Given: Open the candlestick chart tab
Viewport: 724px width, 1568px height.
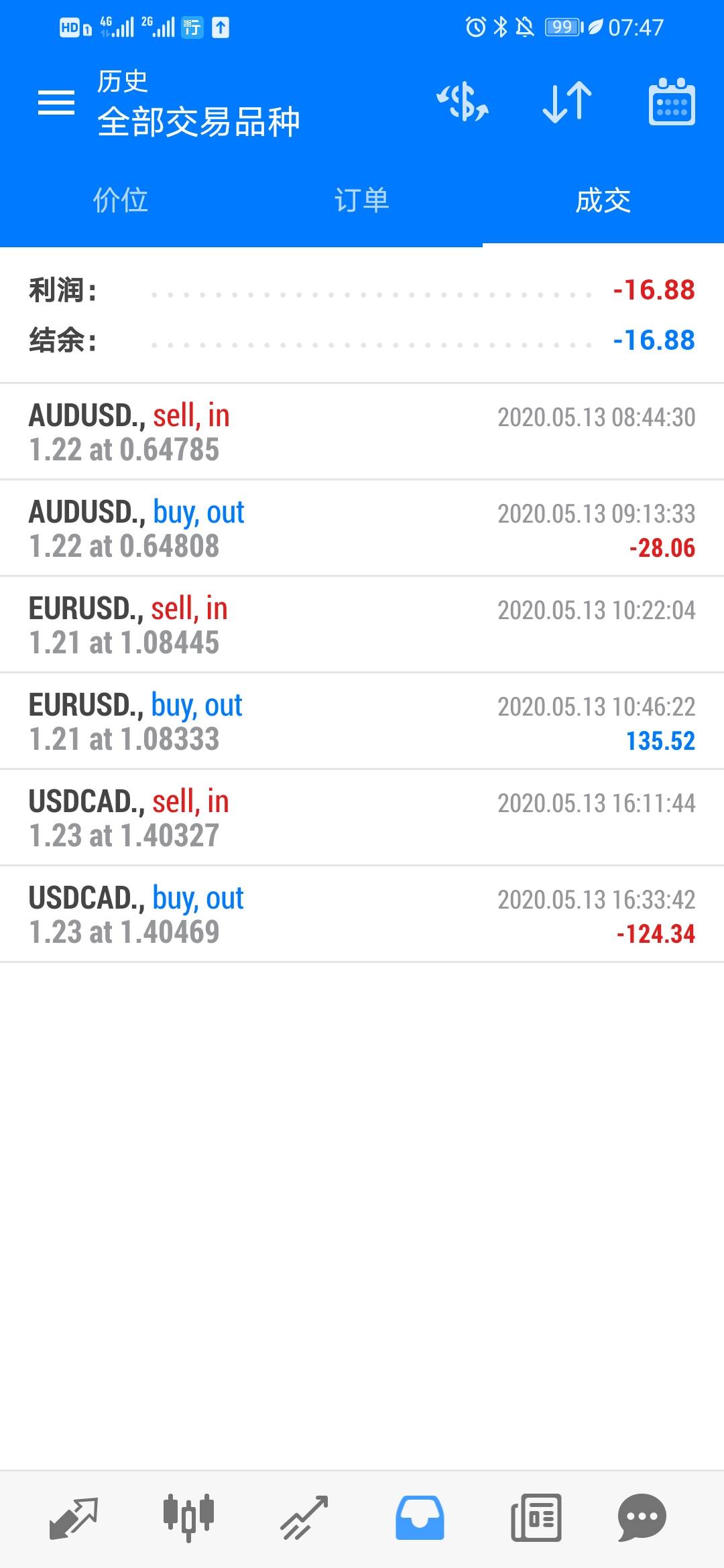Looking at the screenshot, I should tap(188, 1518).
